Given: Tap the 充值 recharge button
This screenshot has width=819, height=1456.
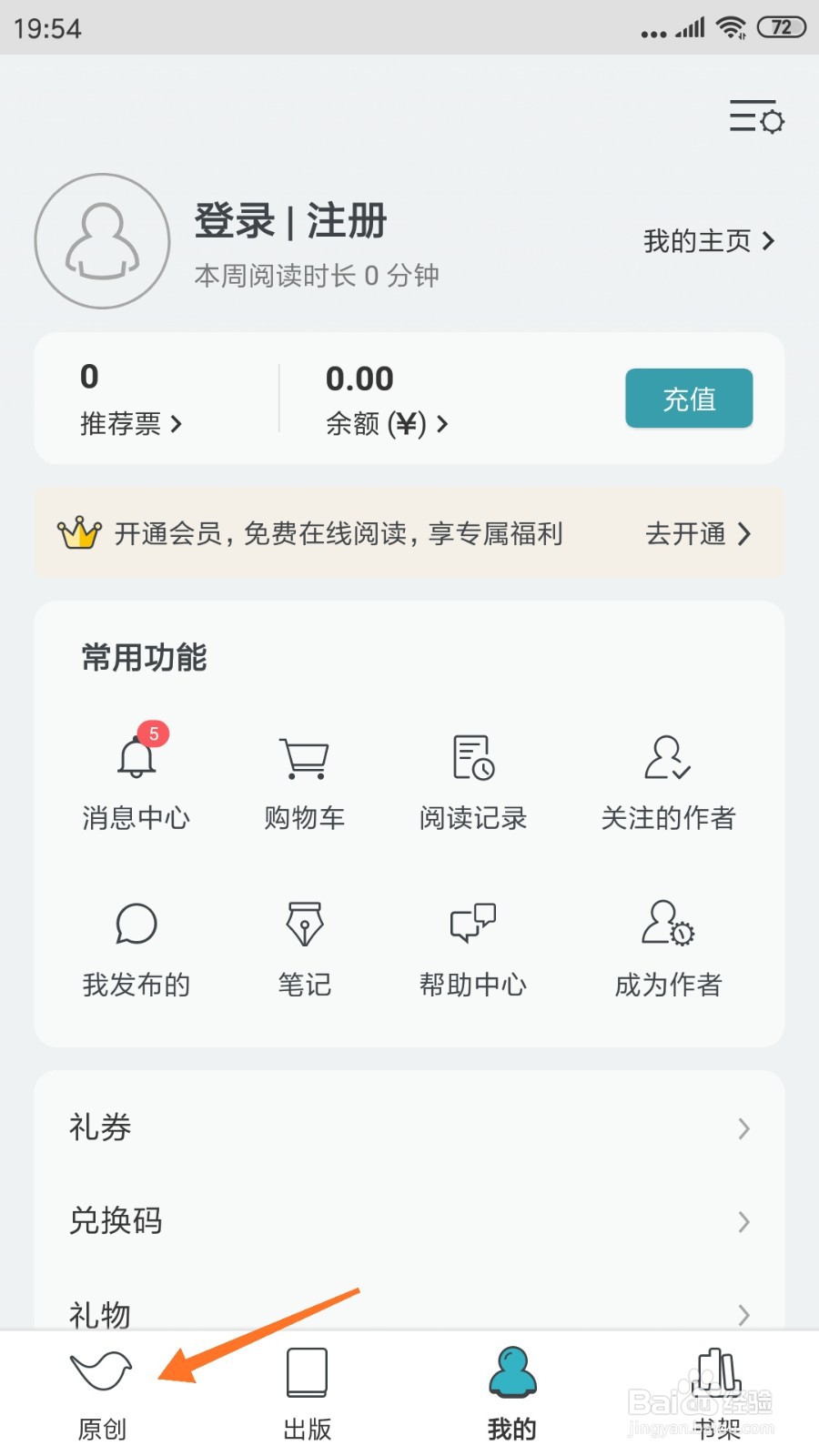Looking at the screenshot, I should tap(689, 399).
